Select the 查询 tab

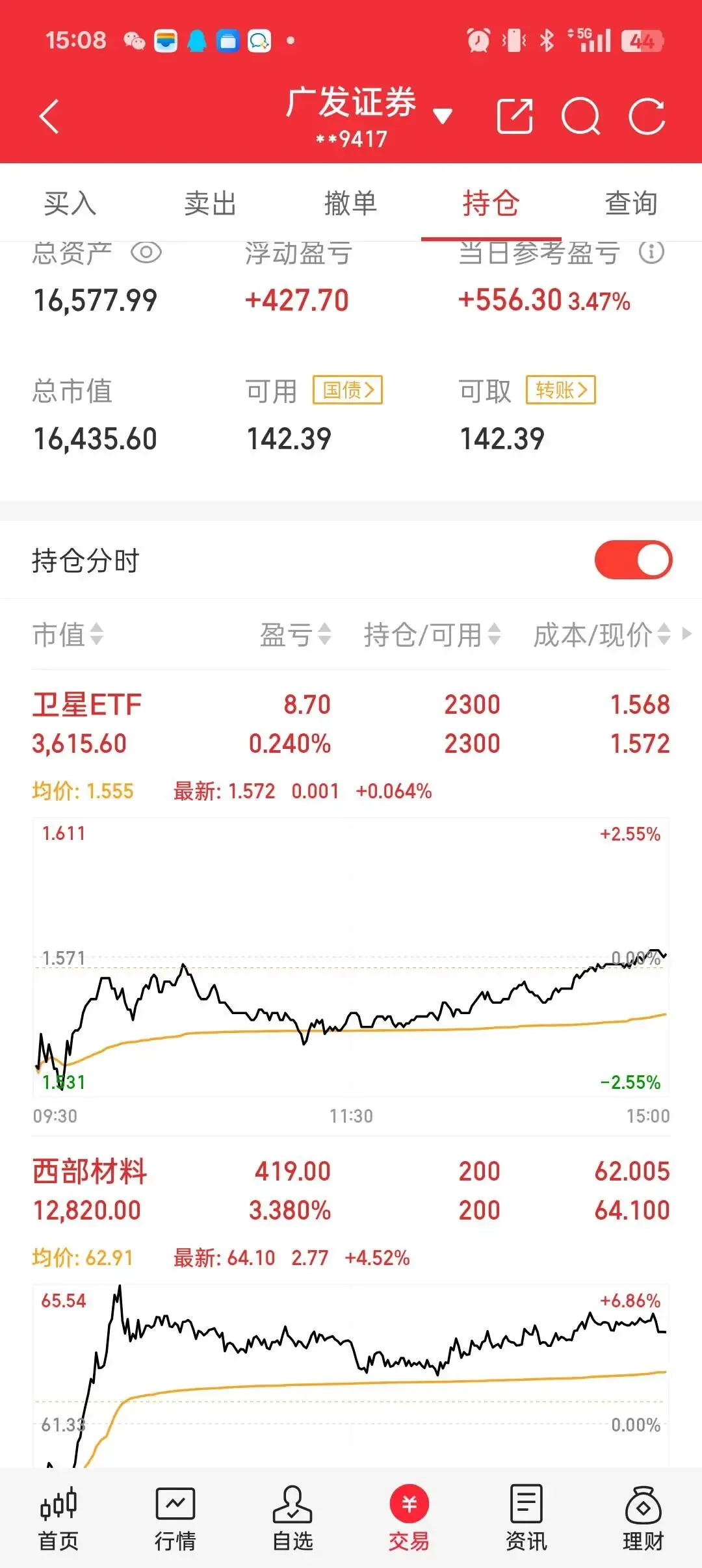(630, 203)
